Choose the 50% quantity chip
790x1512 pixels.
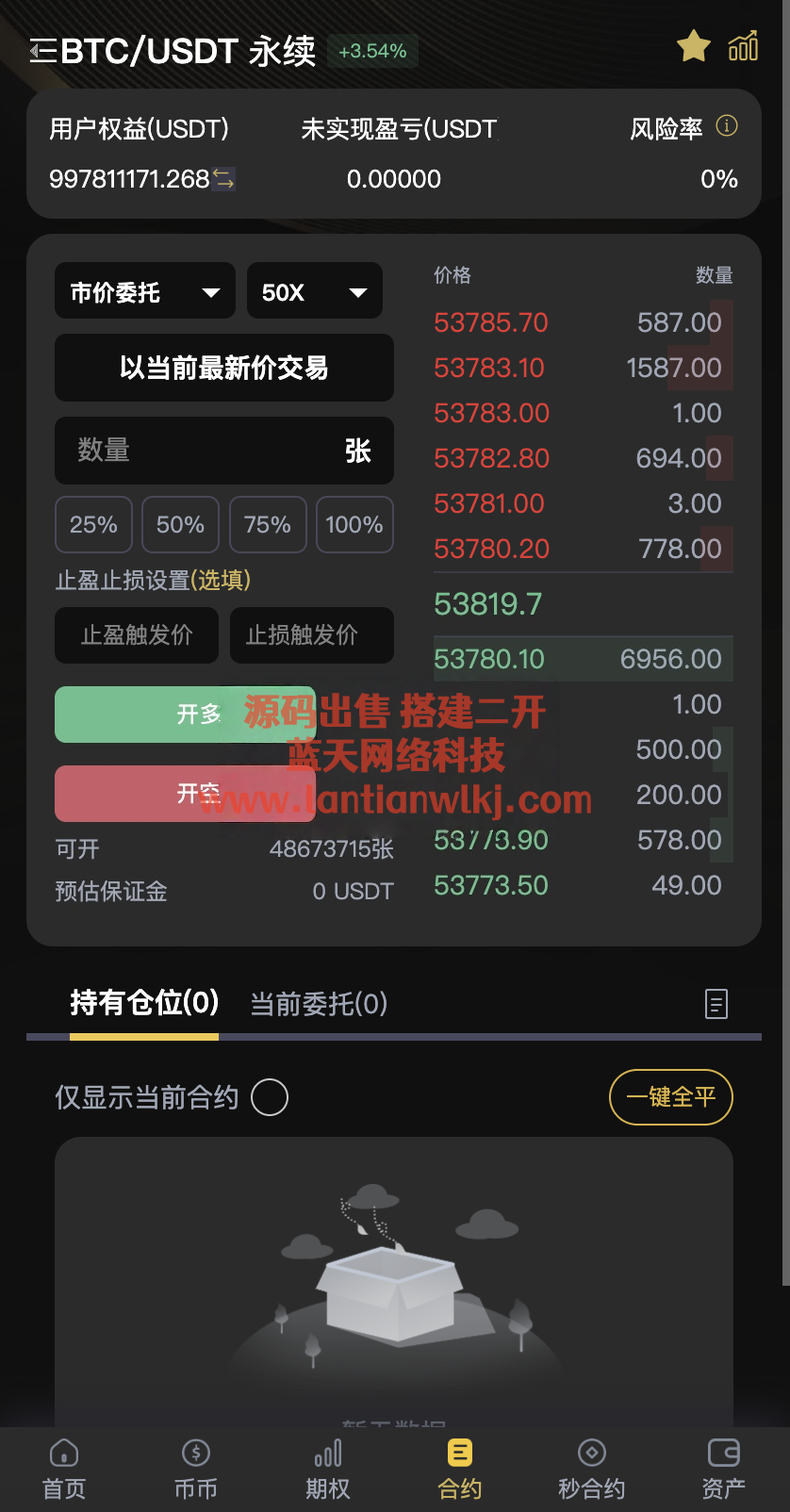pos(180,524)
